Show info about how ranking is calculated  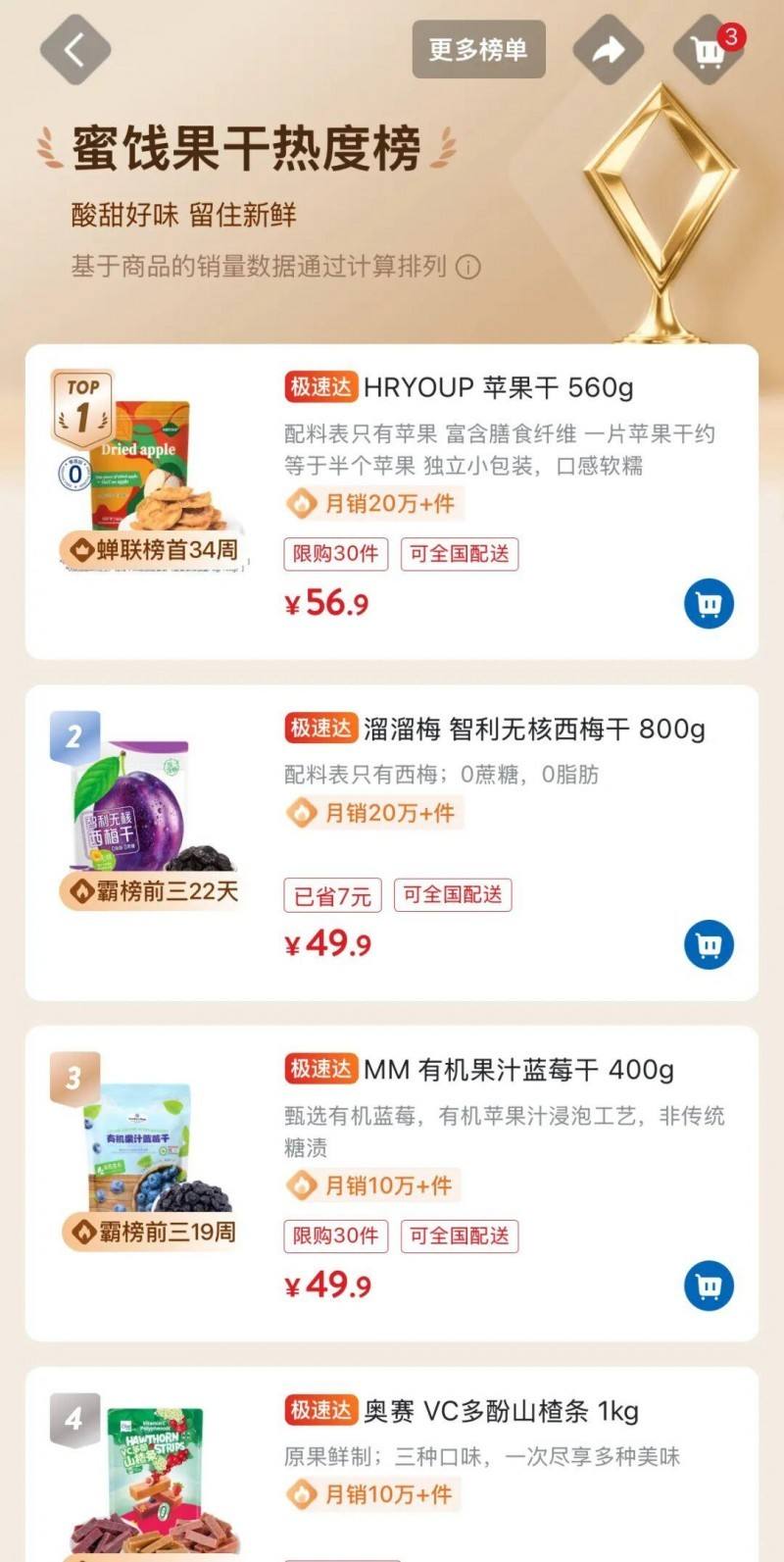tap(469, 267)
